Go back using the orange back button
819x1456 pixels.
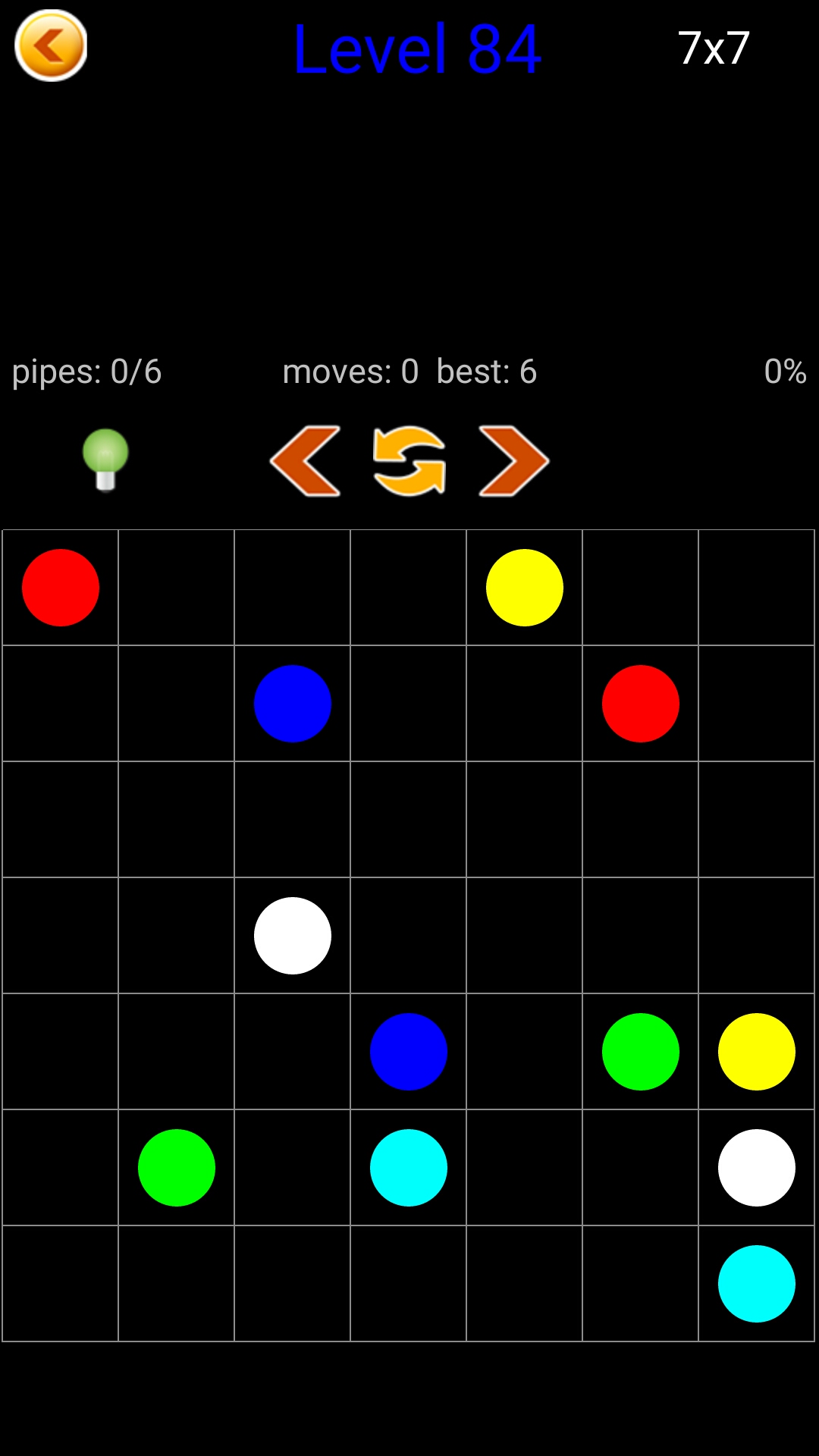(x=51, y=46)
